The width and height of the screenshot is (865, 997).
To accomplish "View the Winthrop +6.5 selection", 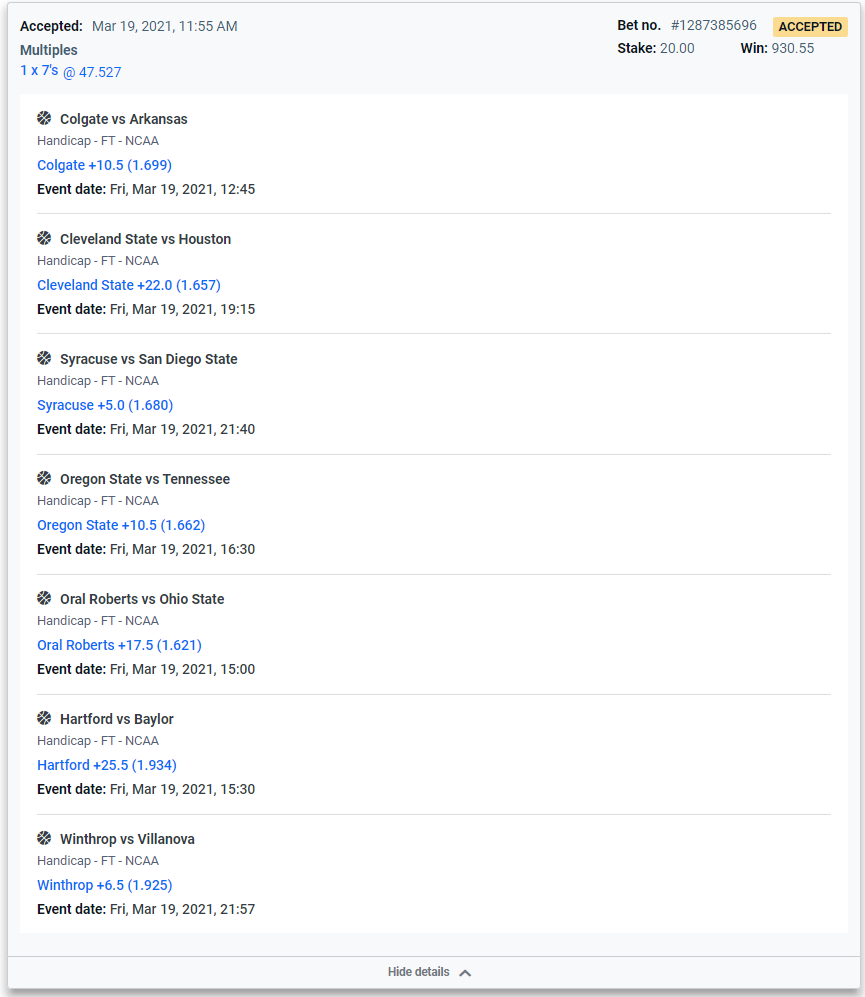I will point(104,885).
